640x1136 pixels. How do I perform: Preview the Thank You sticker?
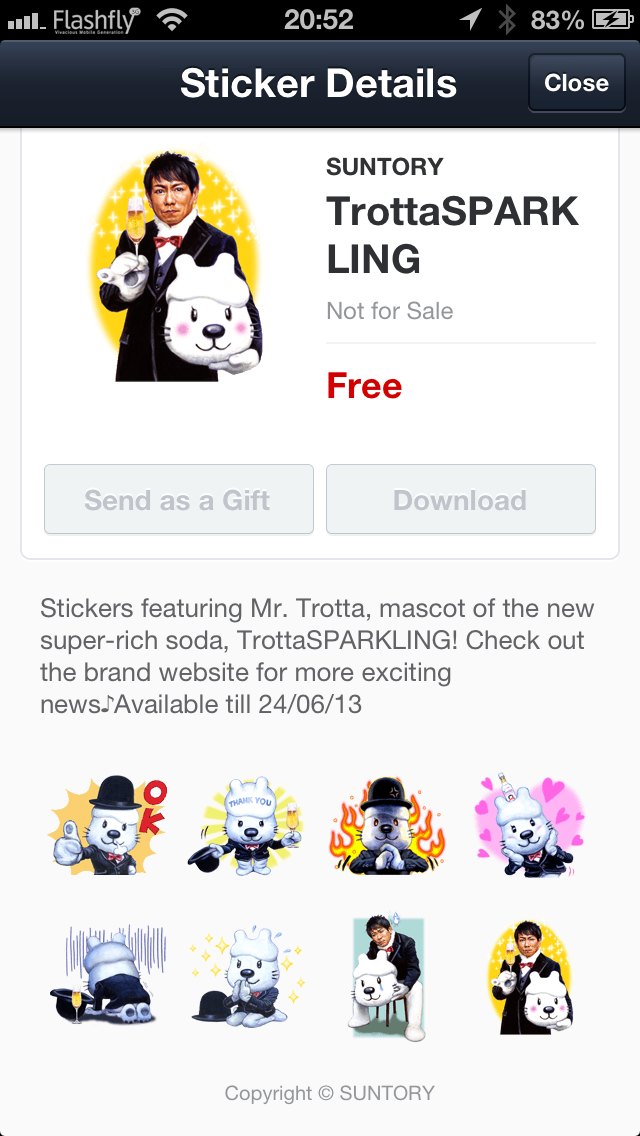point(247,826)
